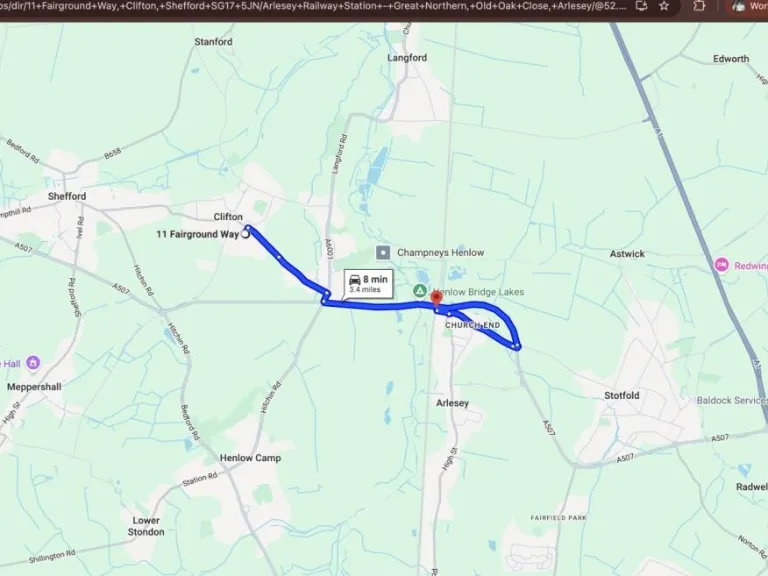Tap the 11 Fairground Way origin marker
The height and width of the screenshot is (576, 768).
coord(246,234)
